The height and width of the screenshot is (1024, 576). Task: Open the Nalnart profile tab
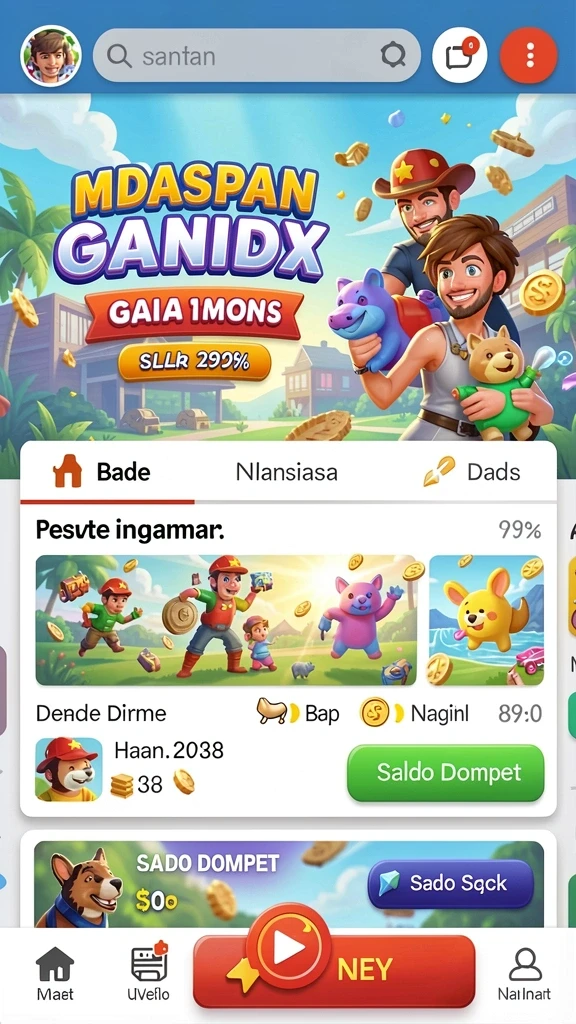524,973
